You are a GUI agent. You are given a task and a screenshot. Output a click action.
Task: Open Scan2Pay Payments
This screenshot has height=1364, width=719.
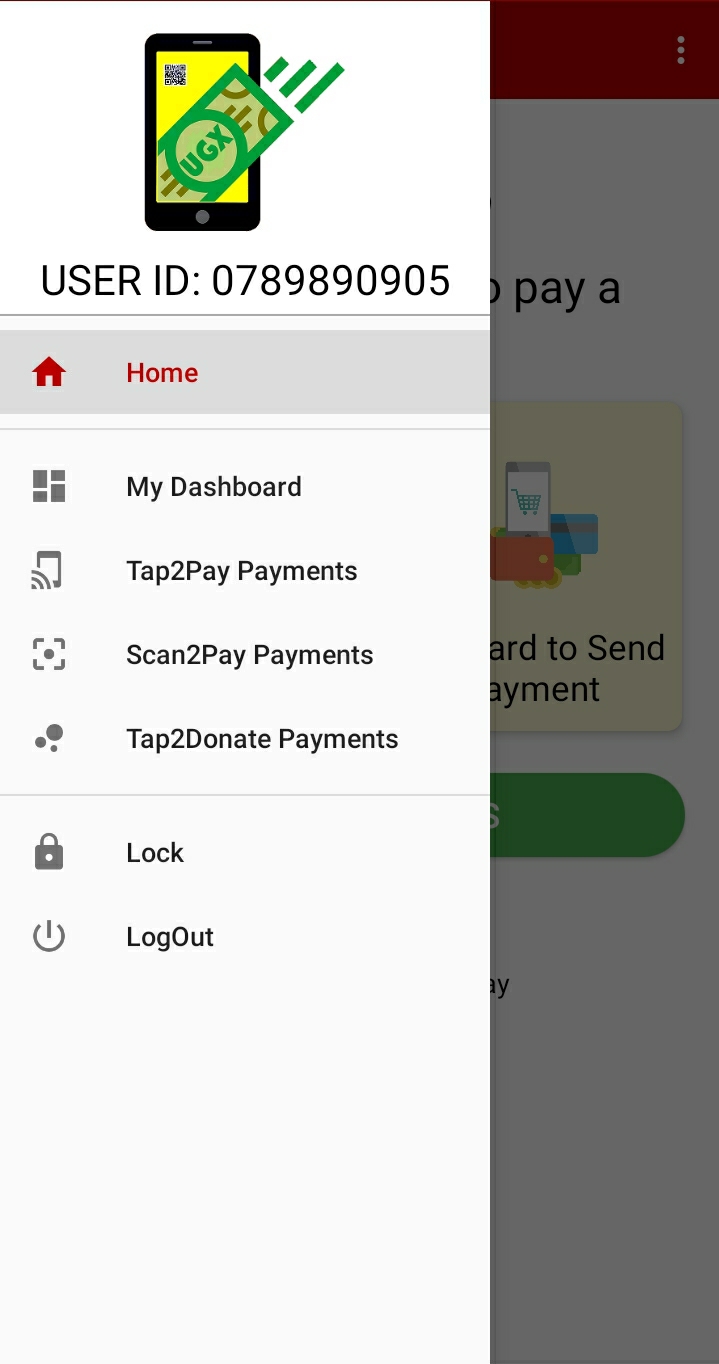pyautogui.click(x=245, y=654)
